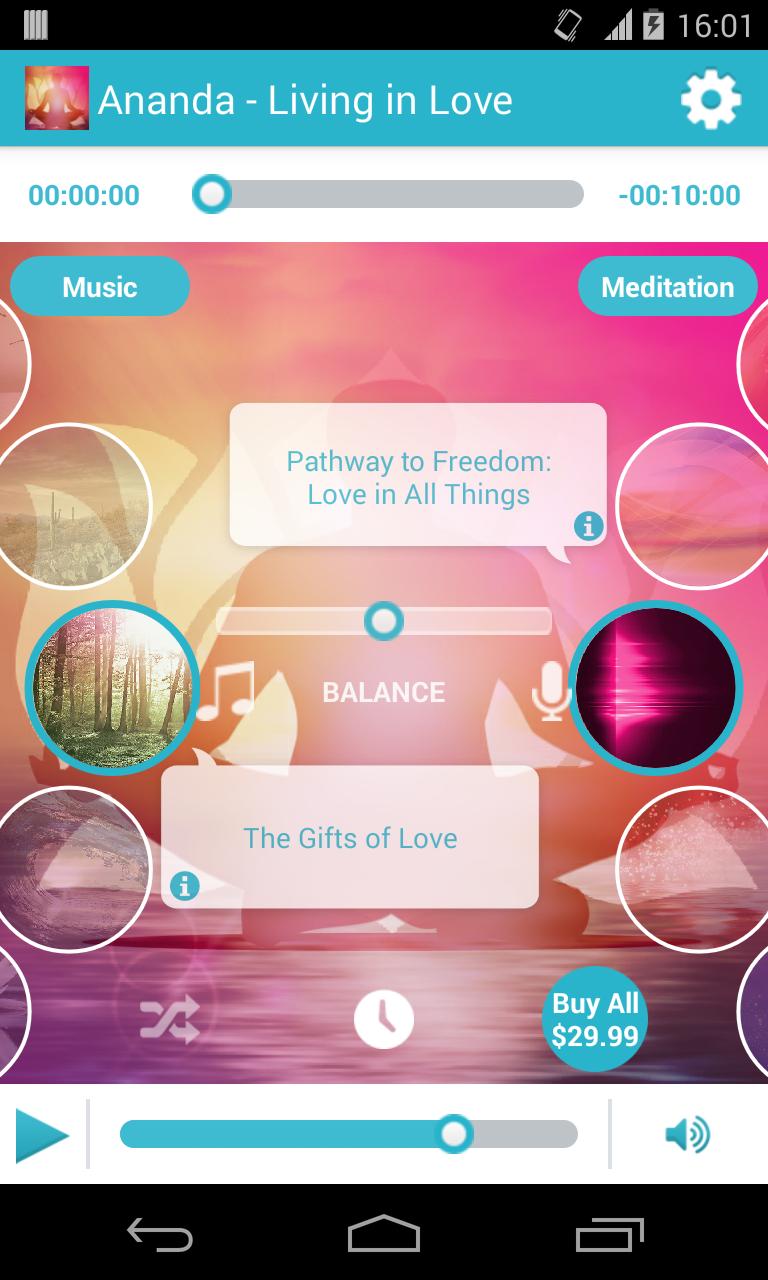
Task: Choose the desert cactus music thumbnail
Action: 72,507
